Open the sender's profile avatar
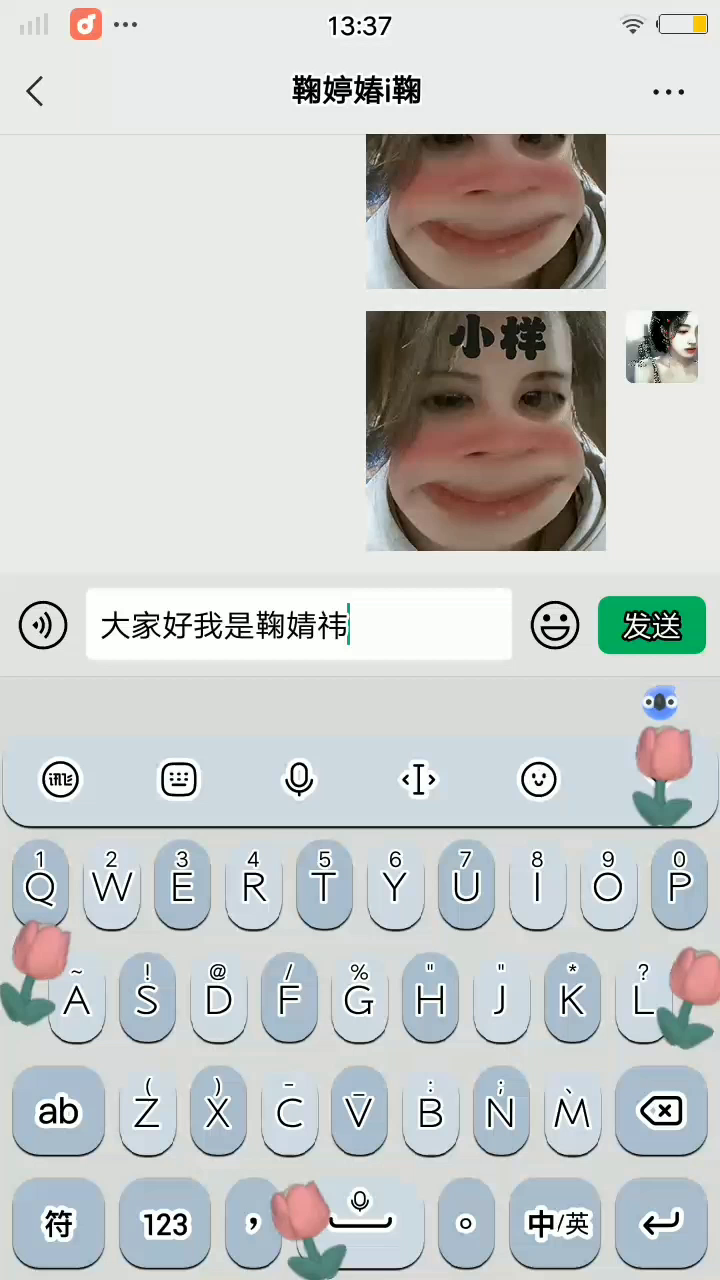This screenshot has height=1280, width=720. (662, 347)
